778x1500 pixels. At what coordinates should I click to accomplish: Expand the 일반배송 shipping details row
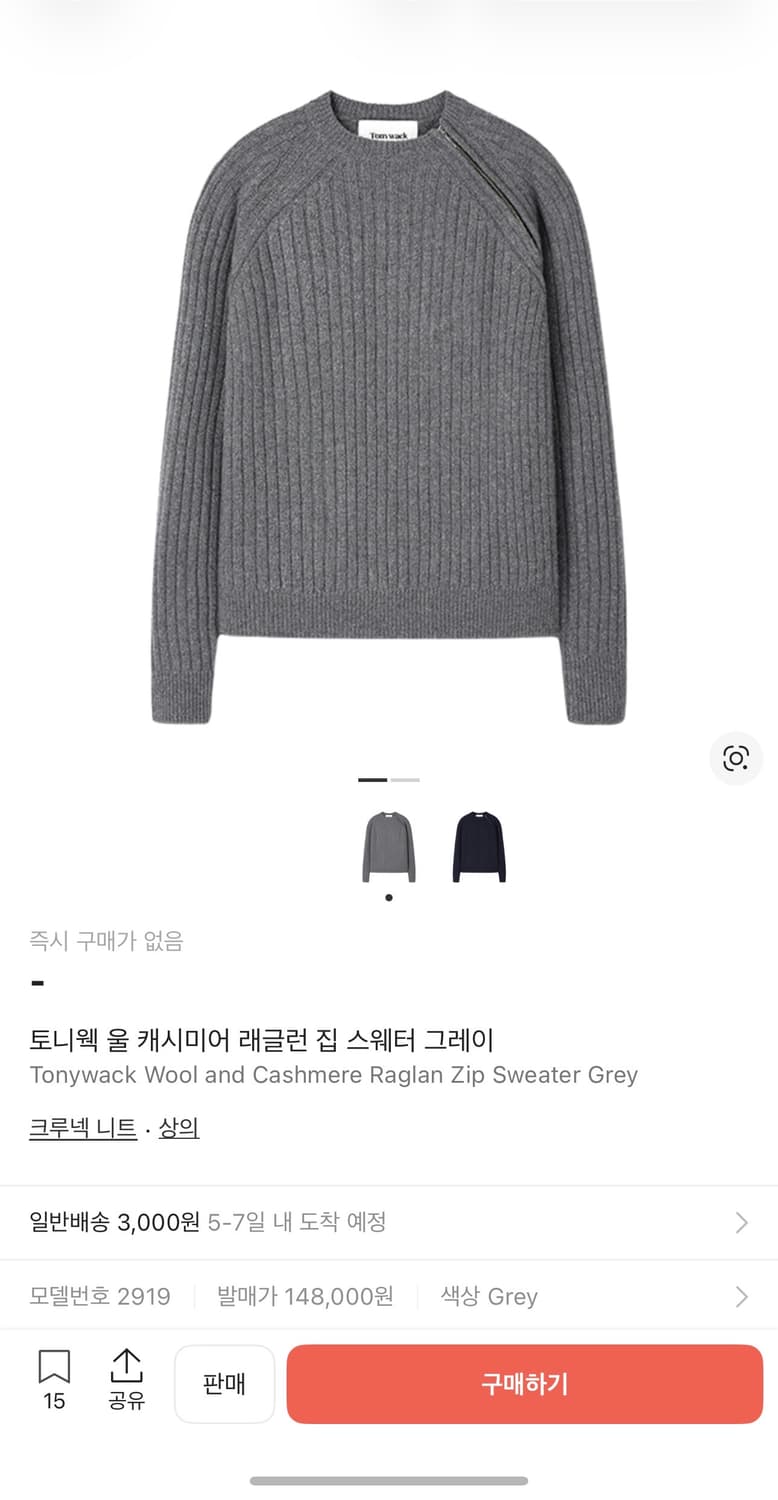click(x=742, y=1222)
